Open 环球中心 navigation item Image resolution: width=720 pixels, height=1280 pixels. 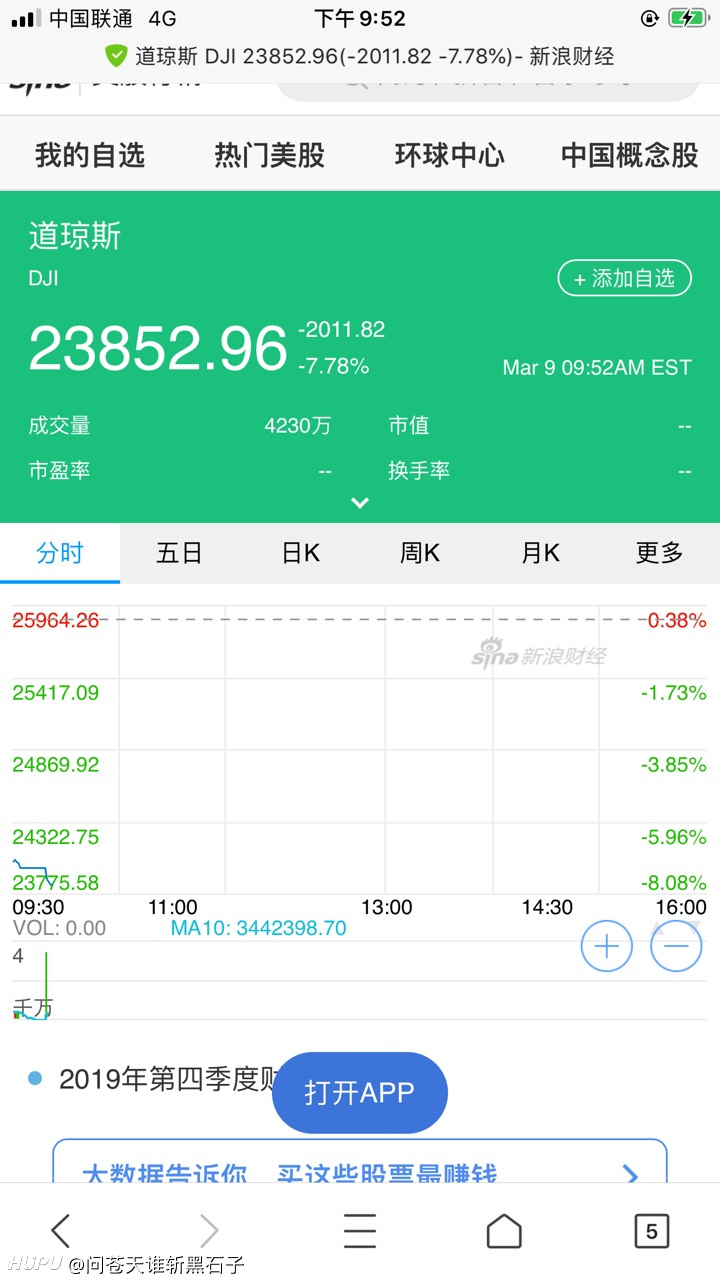point(450,155)
